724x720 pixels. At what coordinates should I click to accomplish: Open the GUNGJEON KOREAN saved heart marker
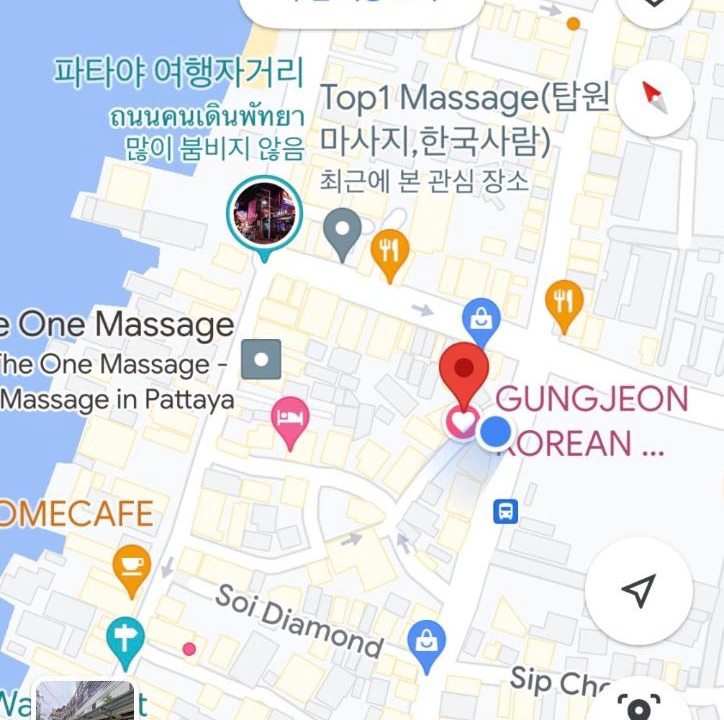(x=461, y=422)
